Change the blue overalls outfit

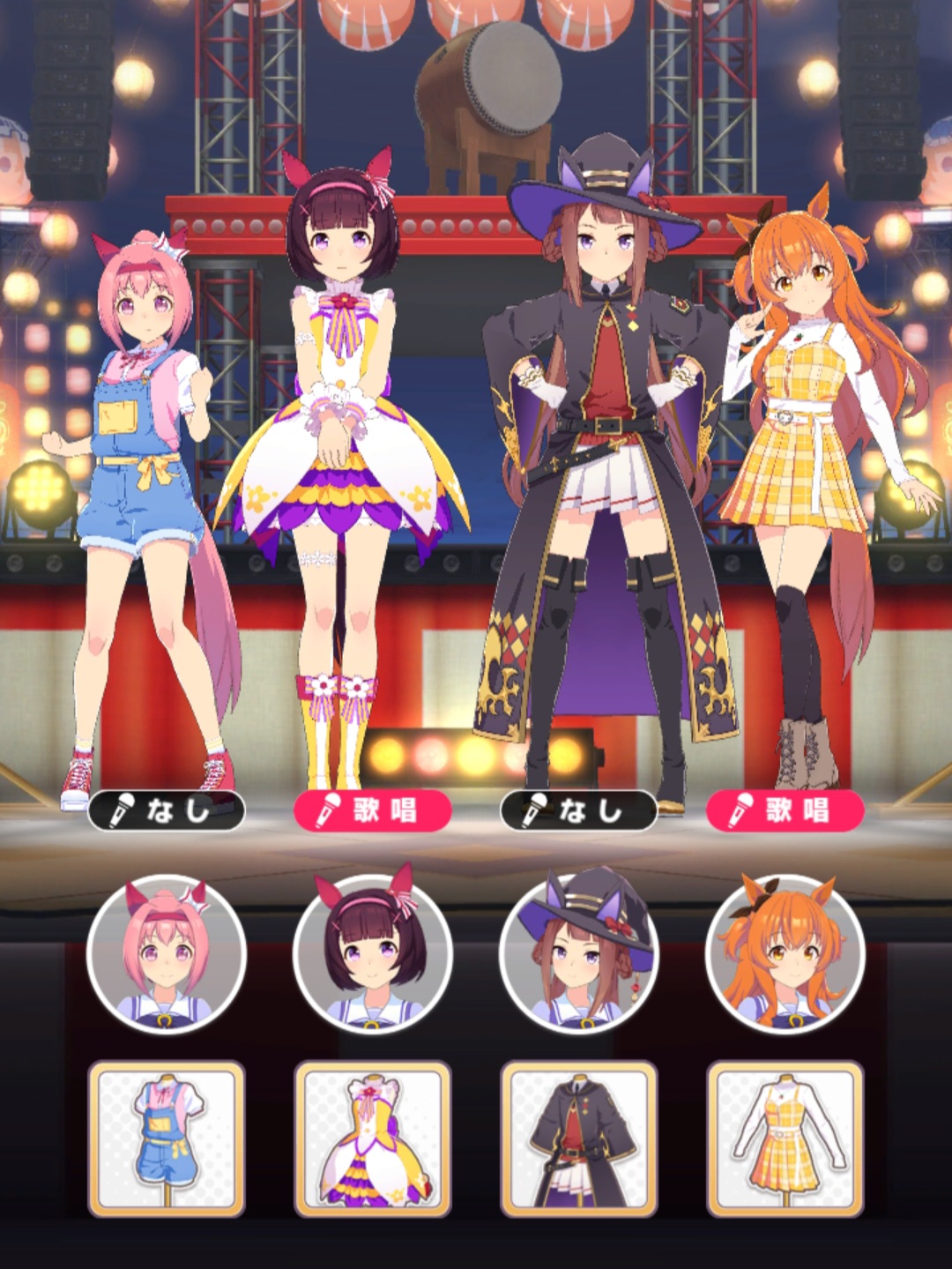167,1138
